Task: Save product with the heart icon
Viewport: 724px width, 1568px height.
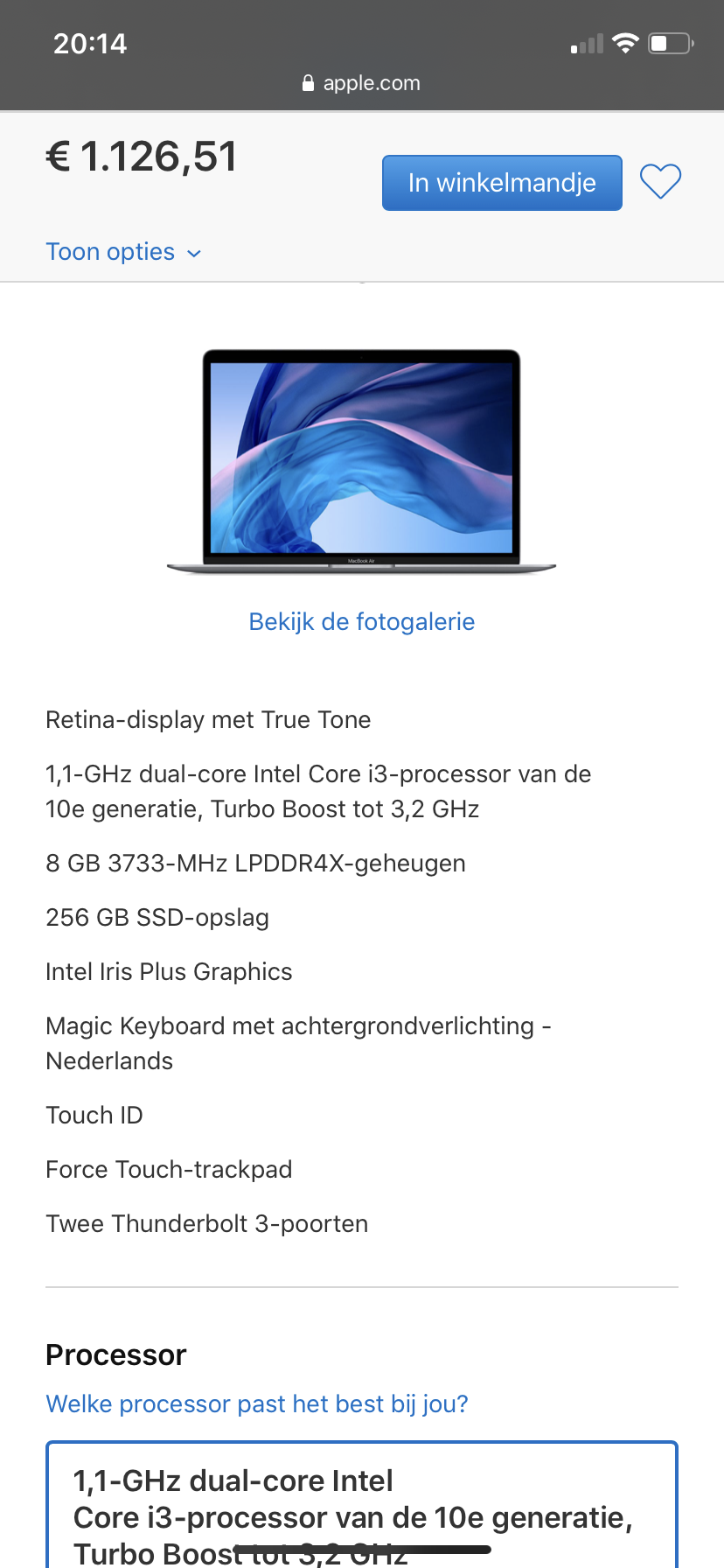Action: (660, 181)
